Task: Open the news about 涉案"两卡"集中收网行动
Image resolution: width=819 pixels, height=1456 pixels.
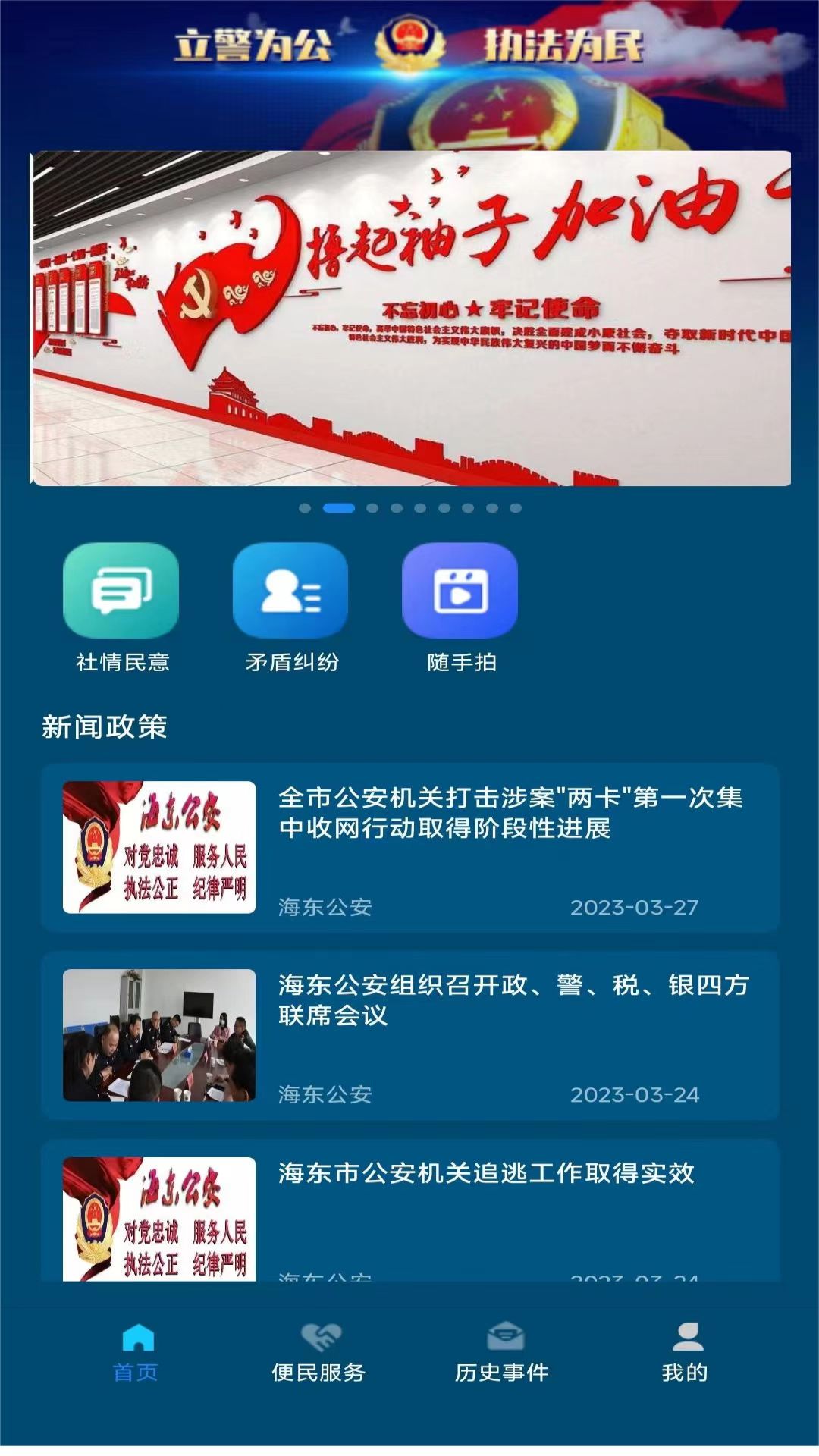Action: pos(410,848)
